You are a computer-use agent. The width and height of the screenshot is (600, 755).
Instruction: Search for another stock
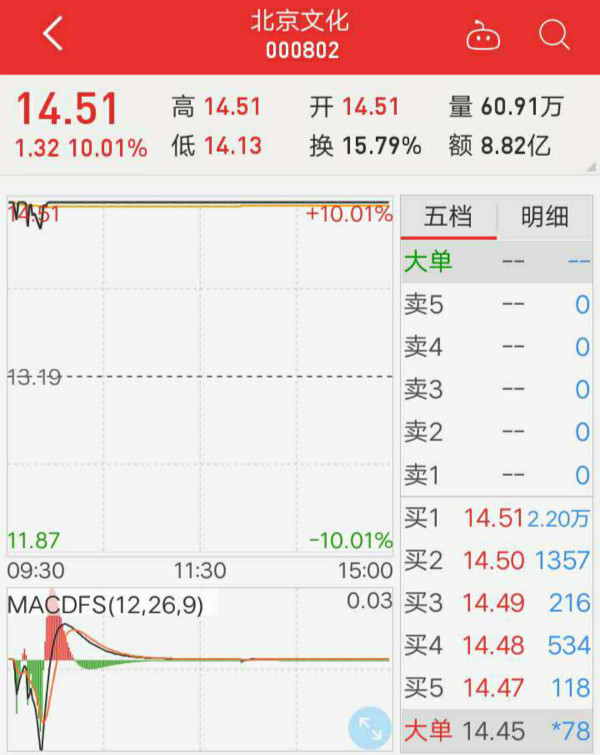(553, 35)
